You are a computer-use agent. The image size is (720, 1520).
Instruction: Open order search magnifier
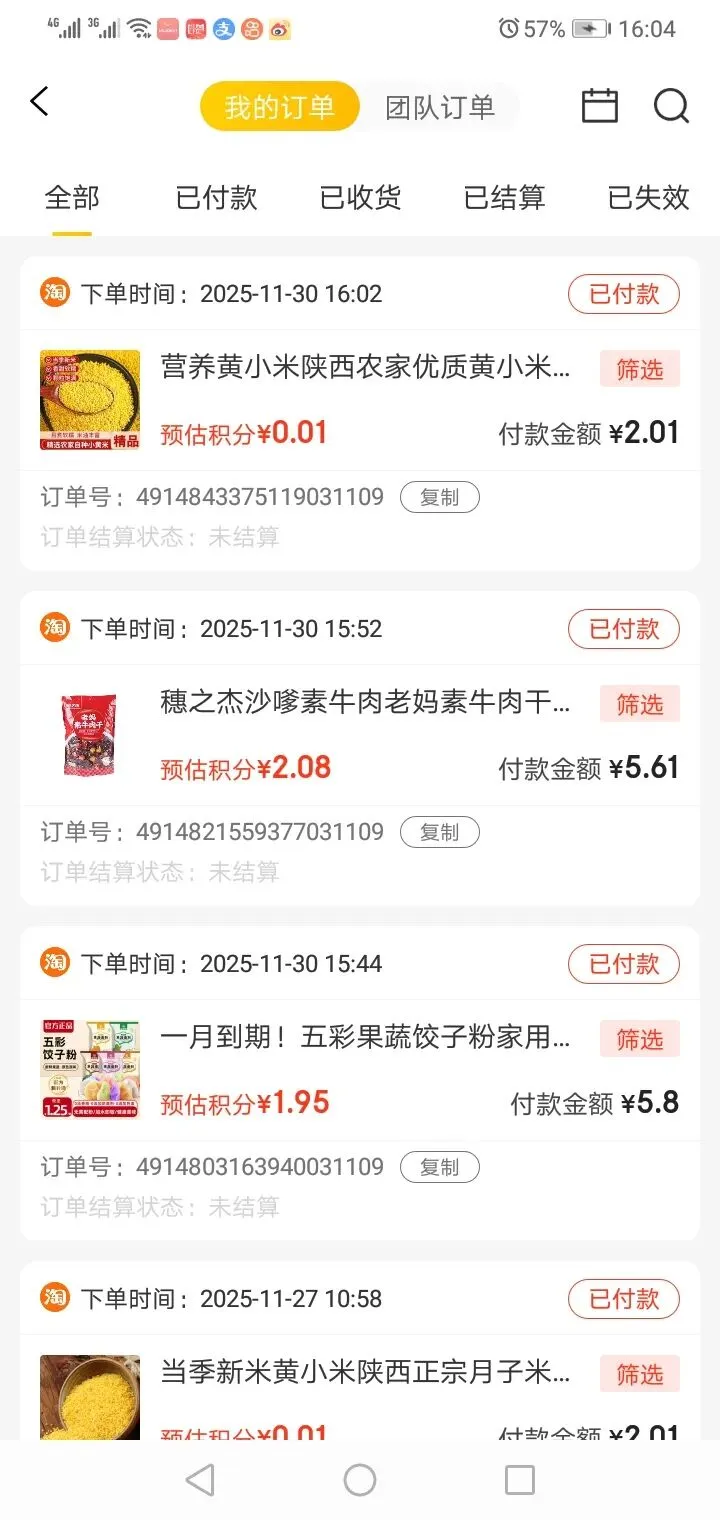pyautogui.click(x=671, y=106)
